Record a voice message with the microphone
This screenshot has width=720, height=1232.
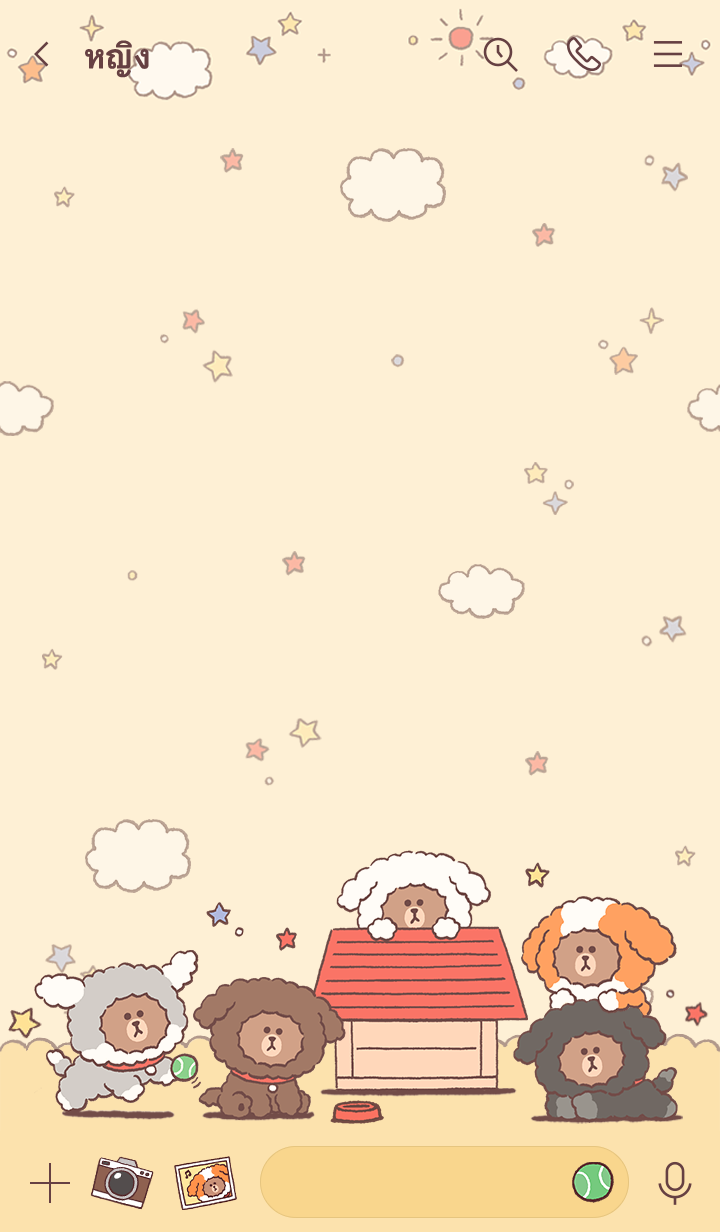click(x=675, y=1183)
